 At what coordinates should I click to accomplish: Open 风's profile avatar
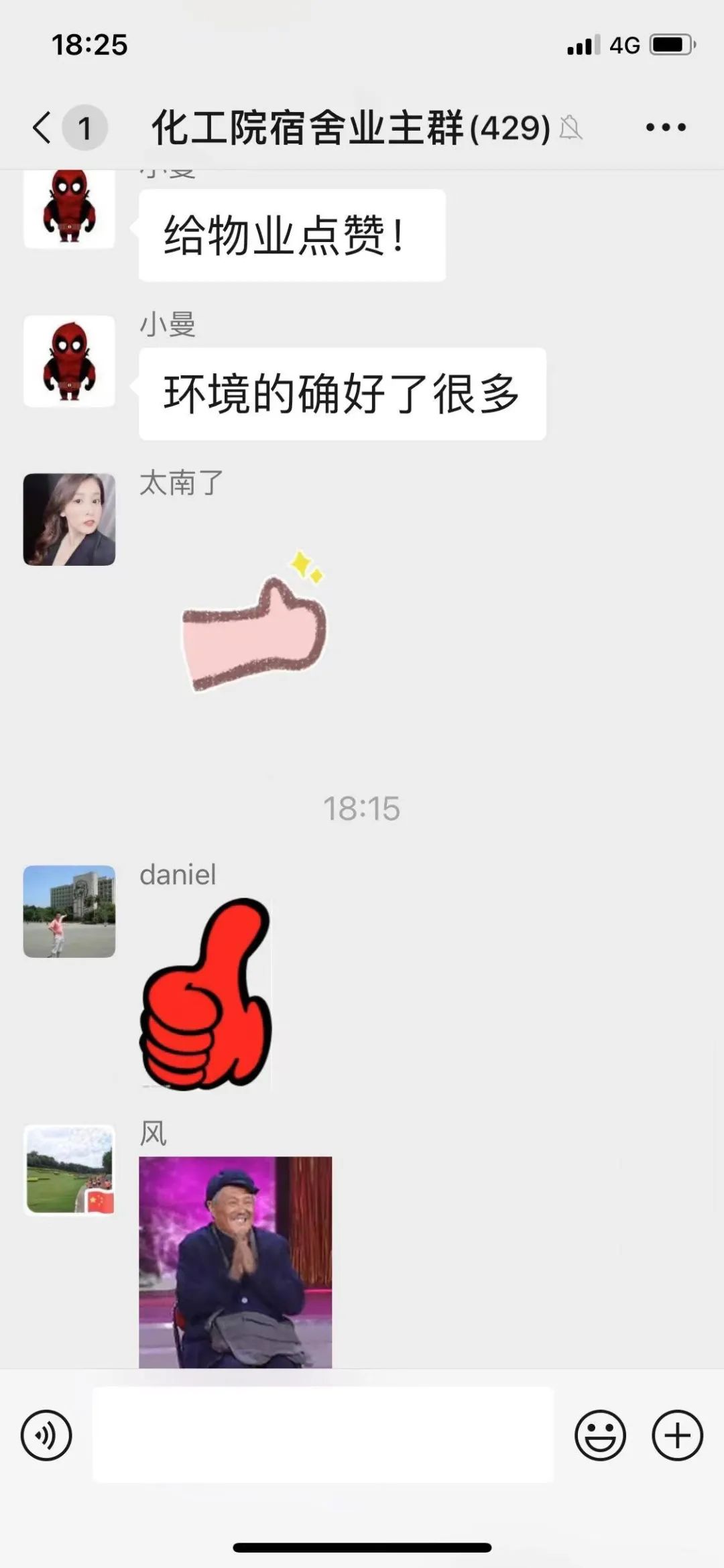(69, 1170)
